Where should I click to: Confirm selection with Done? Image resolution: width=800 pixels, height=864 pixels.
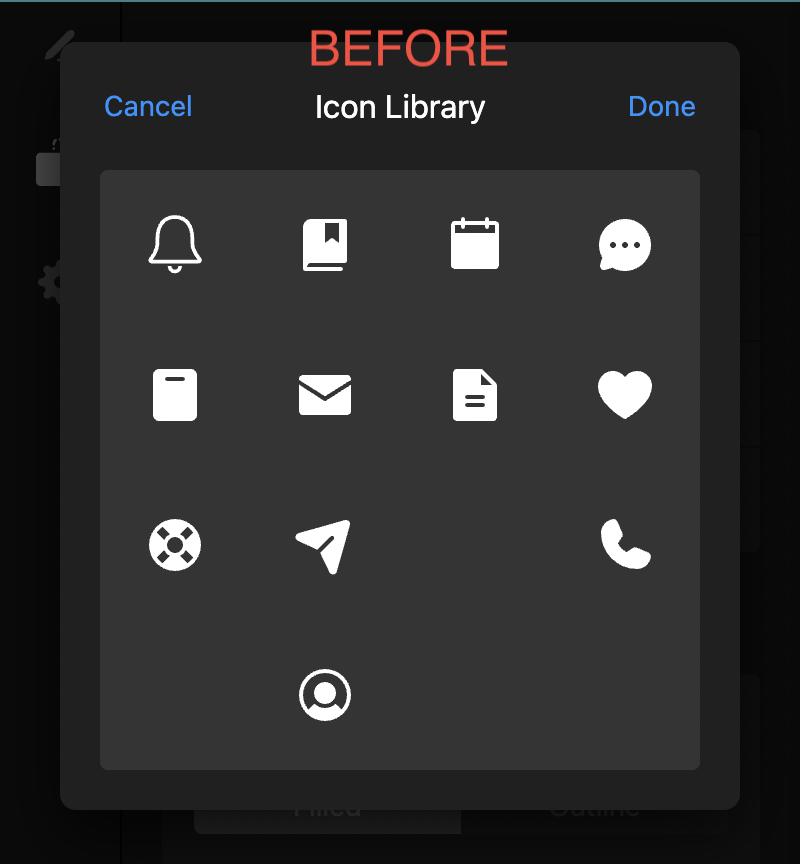661,106
